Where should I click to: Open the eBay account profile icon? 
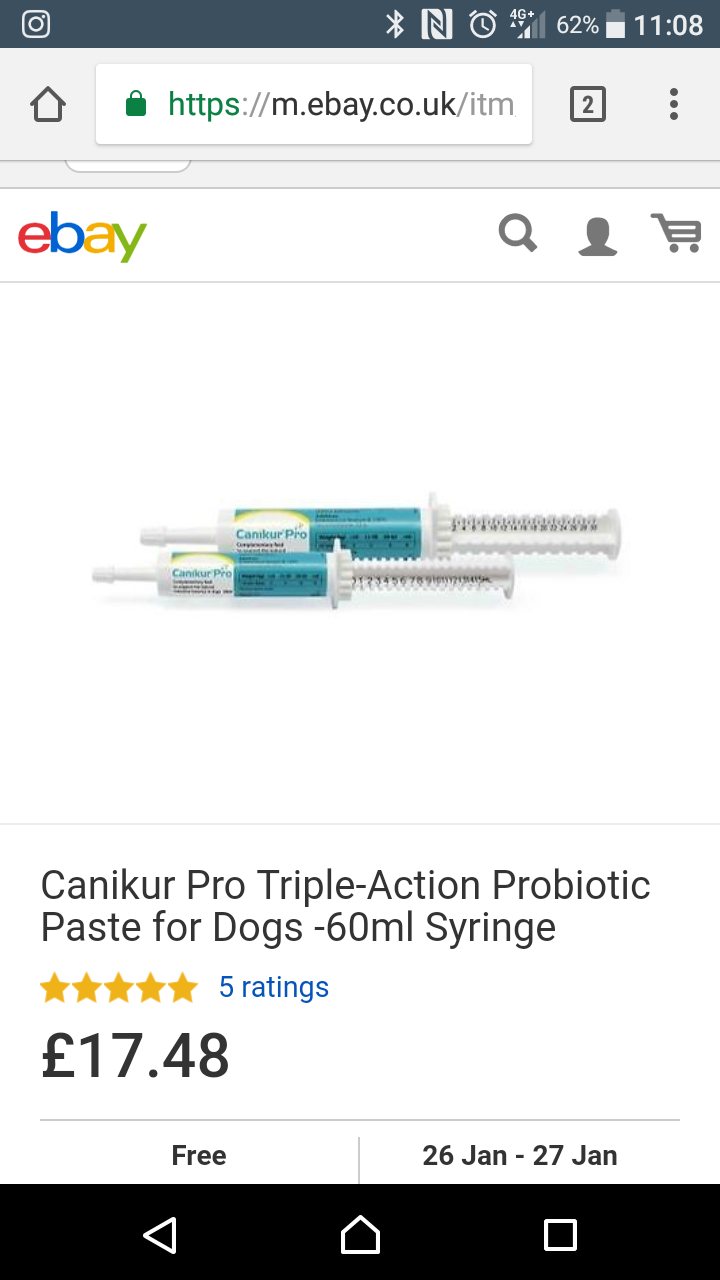coord(598,236)
